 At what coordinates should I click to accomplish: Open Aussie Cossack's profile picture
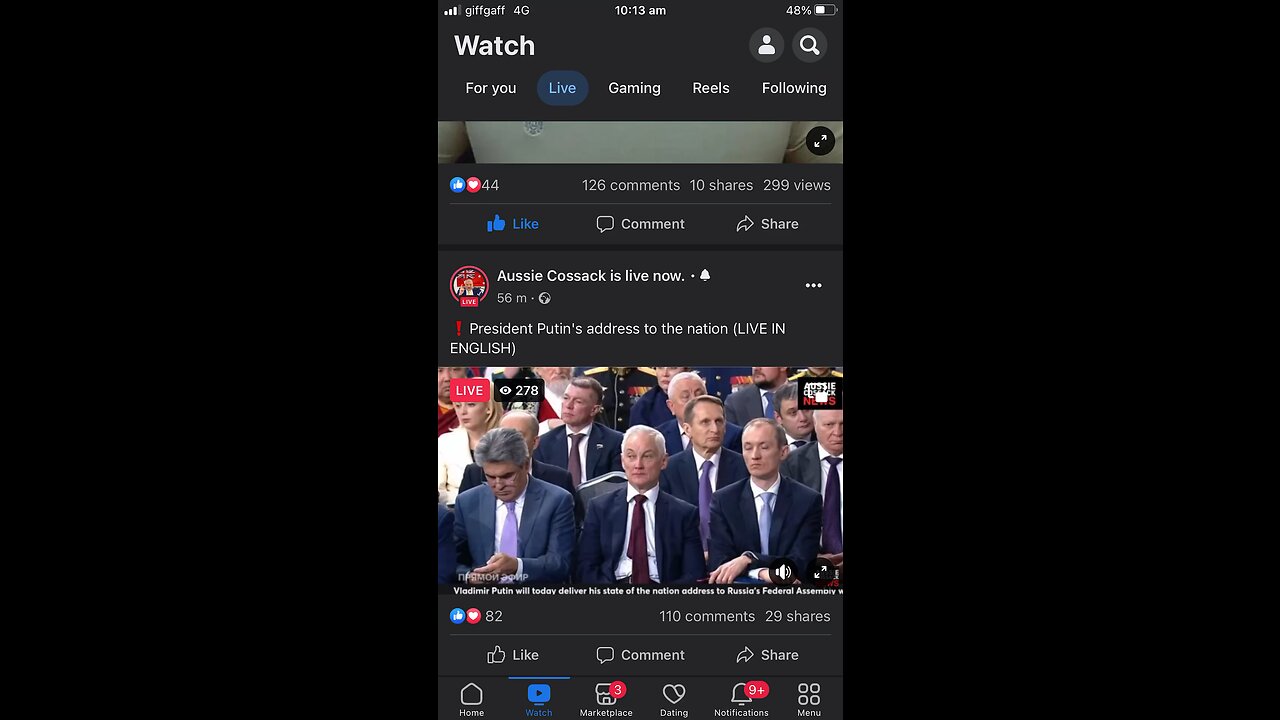coord(469,285)
